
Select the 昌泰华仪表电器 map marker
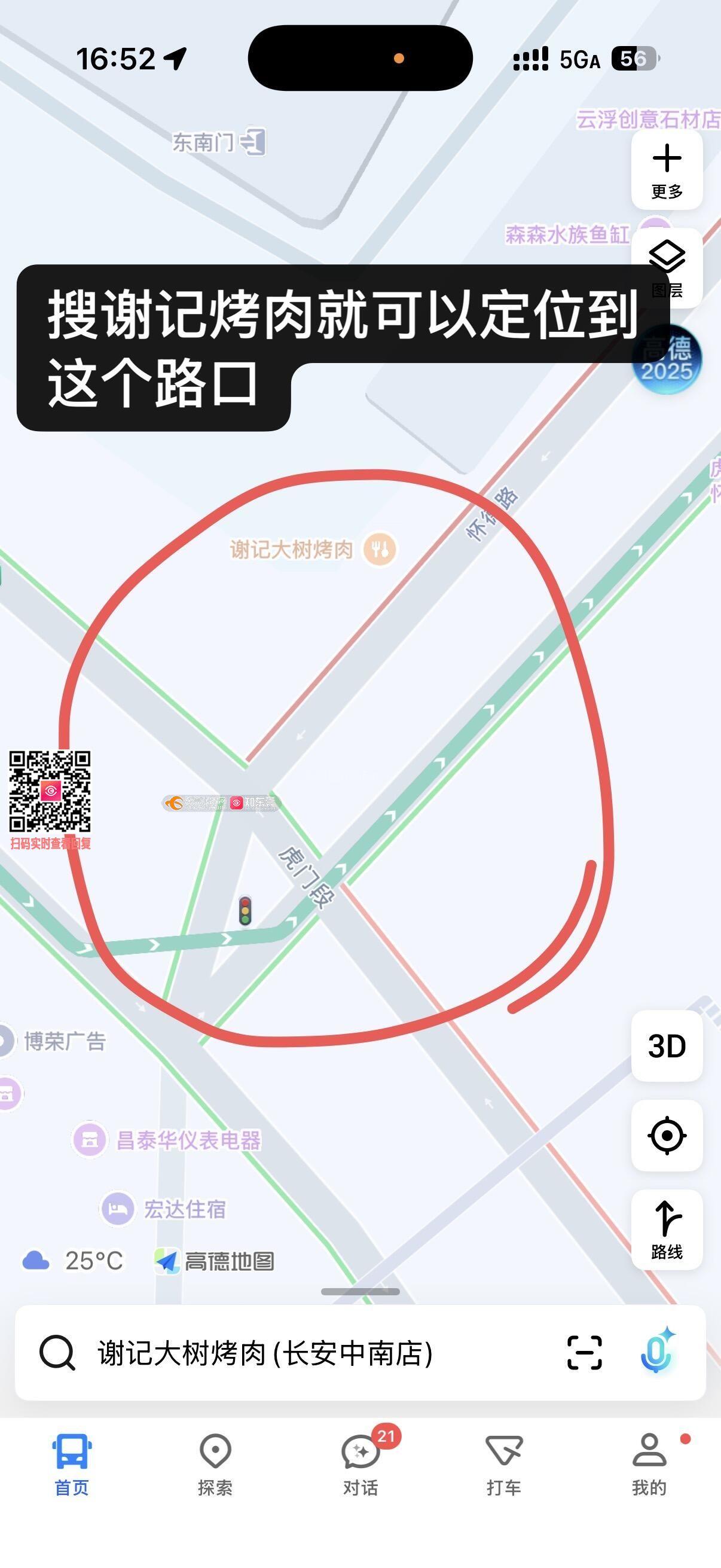point(90,1138)
